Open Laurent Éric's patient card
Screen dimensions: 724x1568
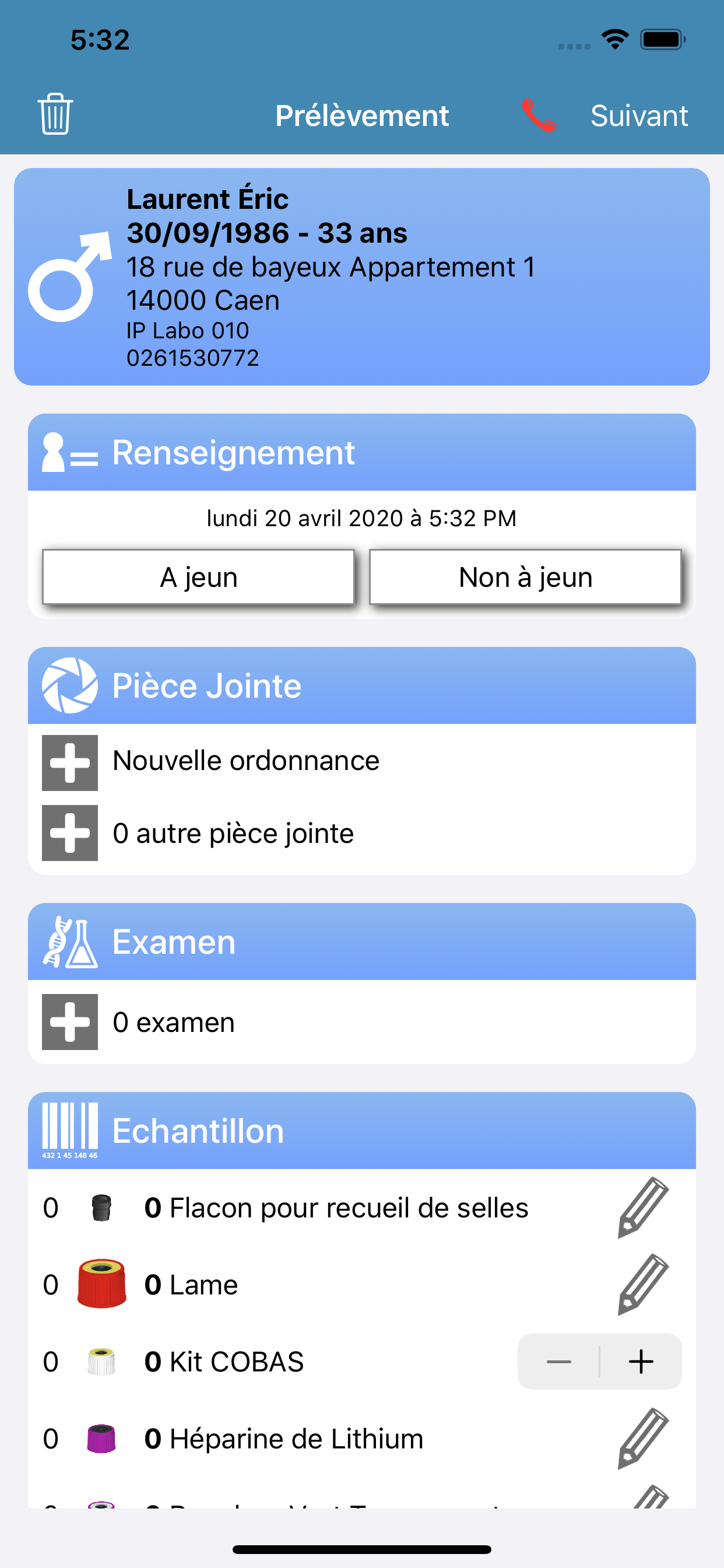[361, 277]
